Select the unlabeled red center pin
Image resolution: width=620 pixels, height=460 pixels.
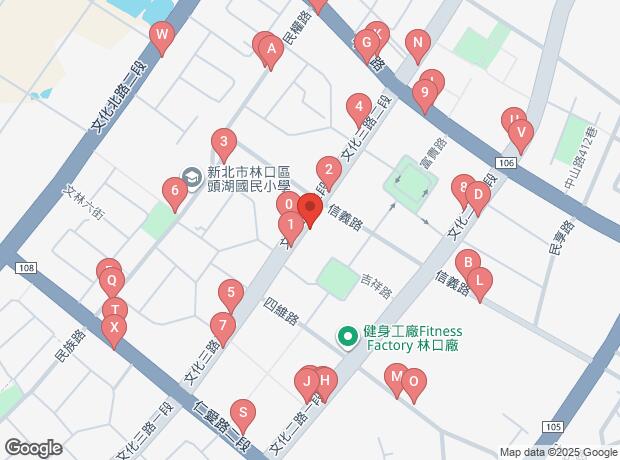tap(309, 211)
